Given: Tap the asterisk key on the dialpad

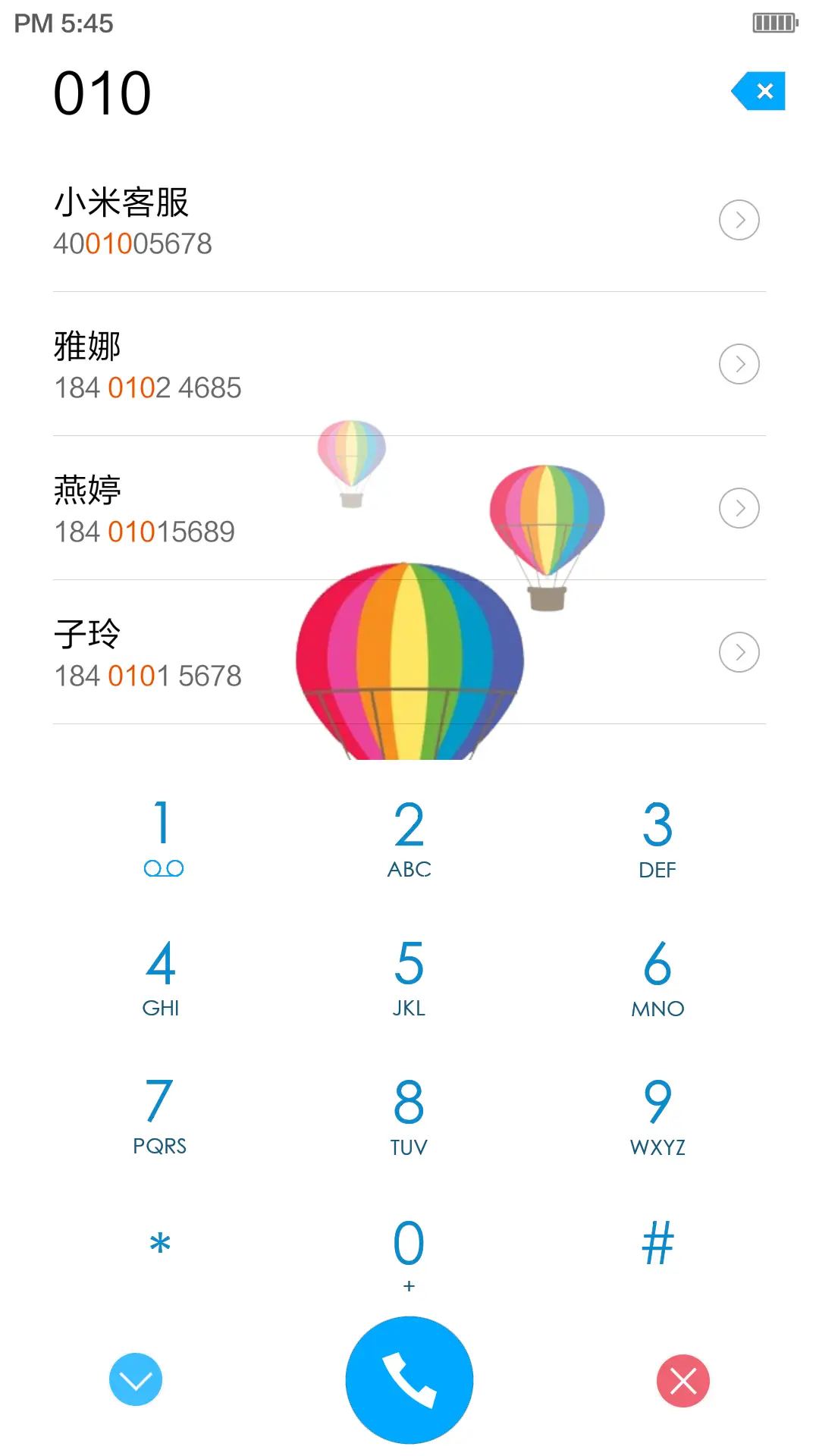Looking at the screenshot, I should coord(160,1243).
